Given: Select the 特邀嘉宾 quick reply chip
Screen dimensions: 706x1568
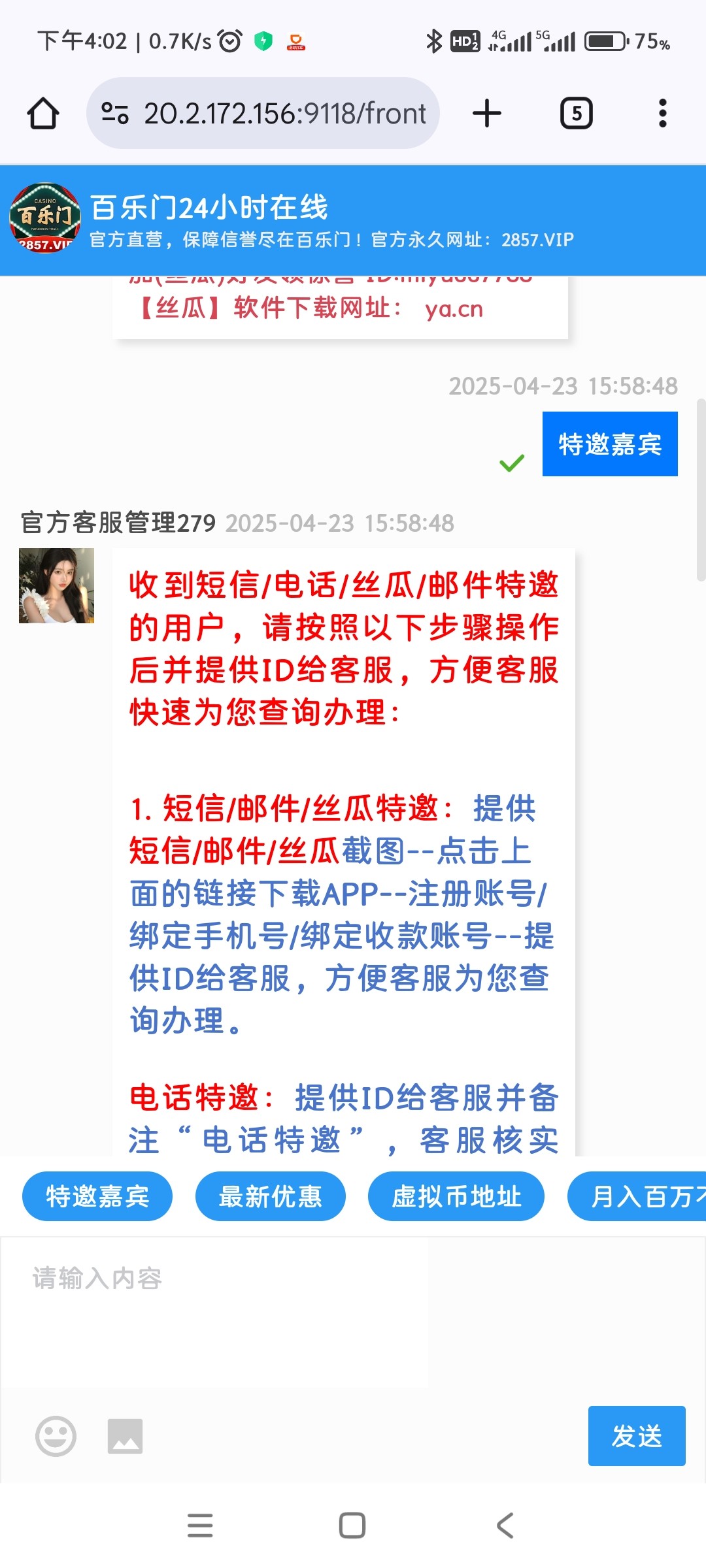Looking at the screenshot, I should point(97,1196).
